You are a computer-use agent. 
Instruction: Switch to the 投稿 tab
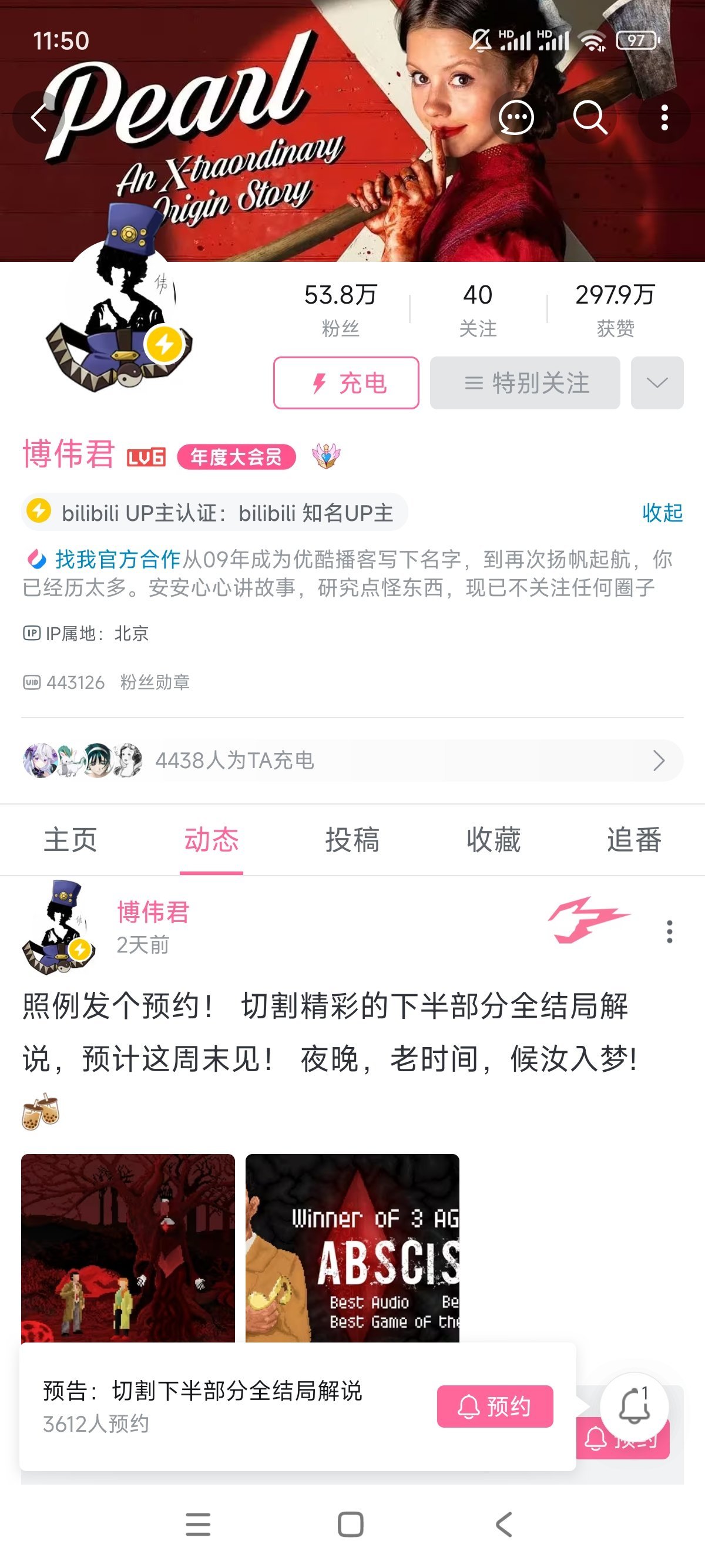click(x=352, y=840)
